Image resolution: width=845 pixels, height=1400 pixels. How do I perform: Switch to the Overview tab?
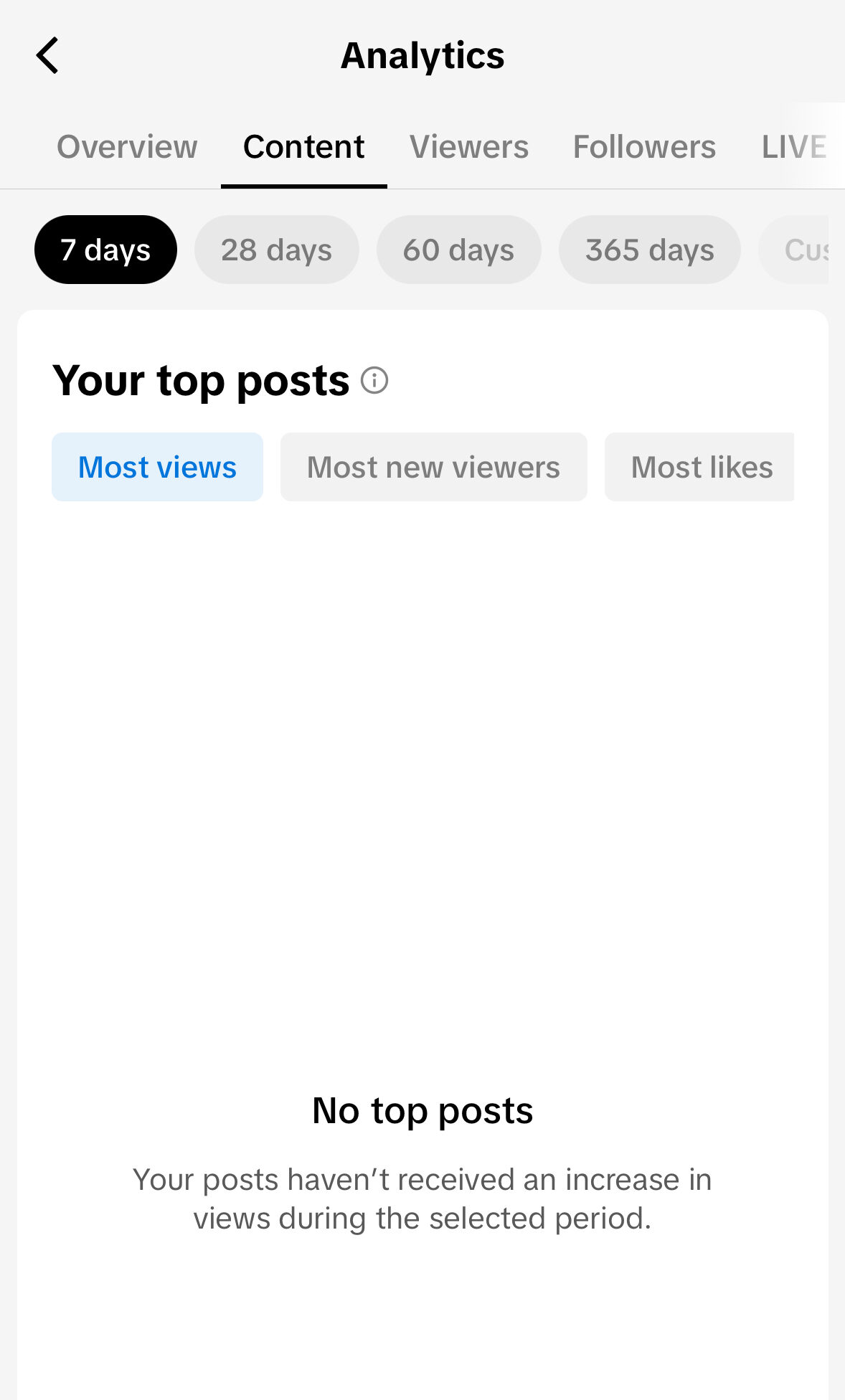[126, 146]
